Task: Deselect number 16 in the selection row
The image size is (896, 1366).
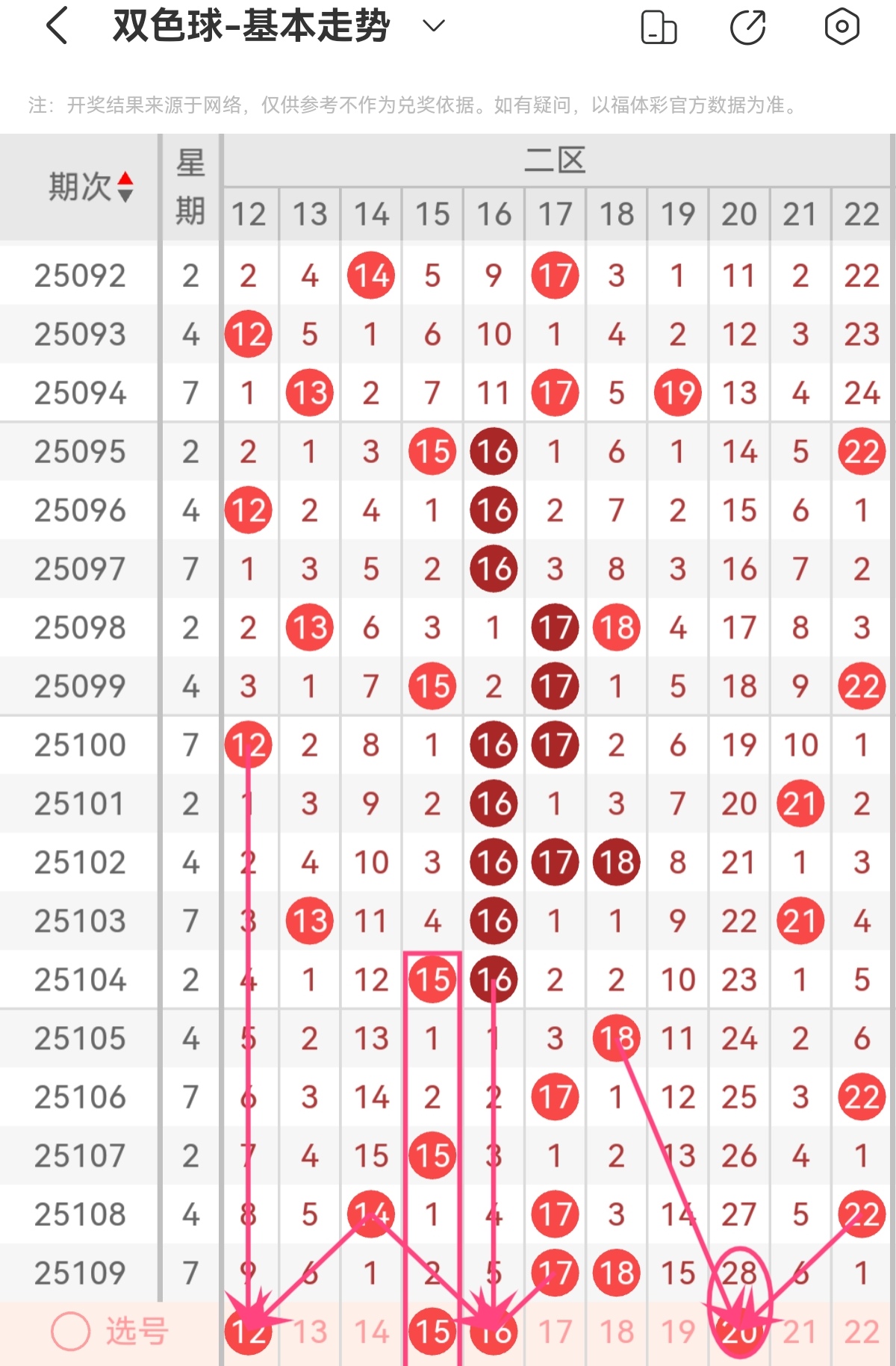Action: pos(494,1332)
